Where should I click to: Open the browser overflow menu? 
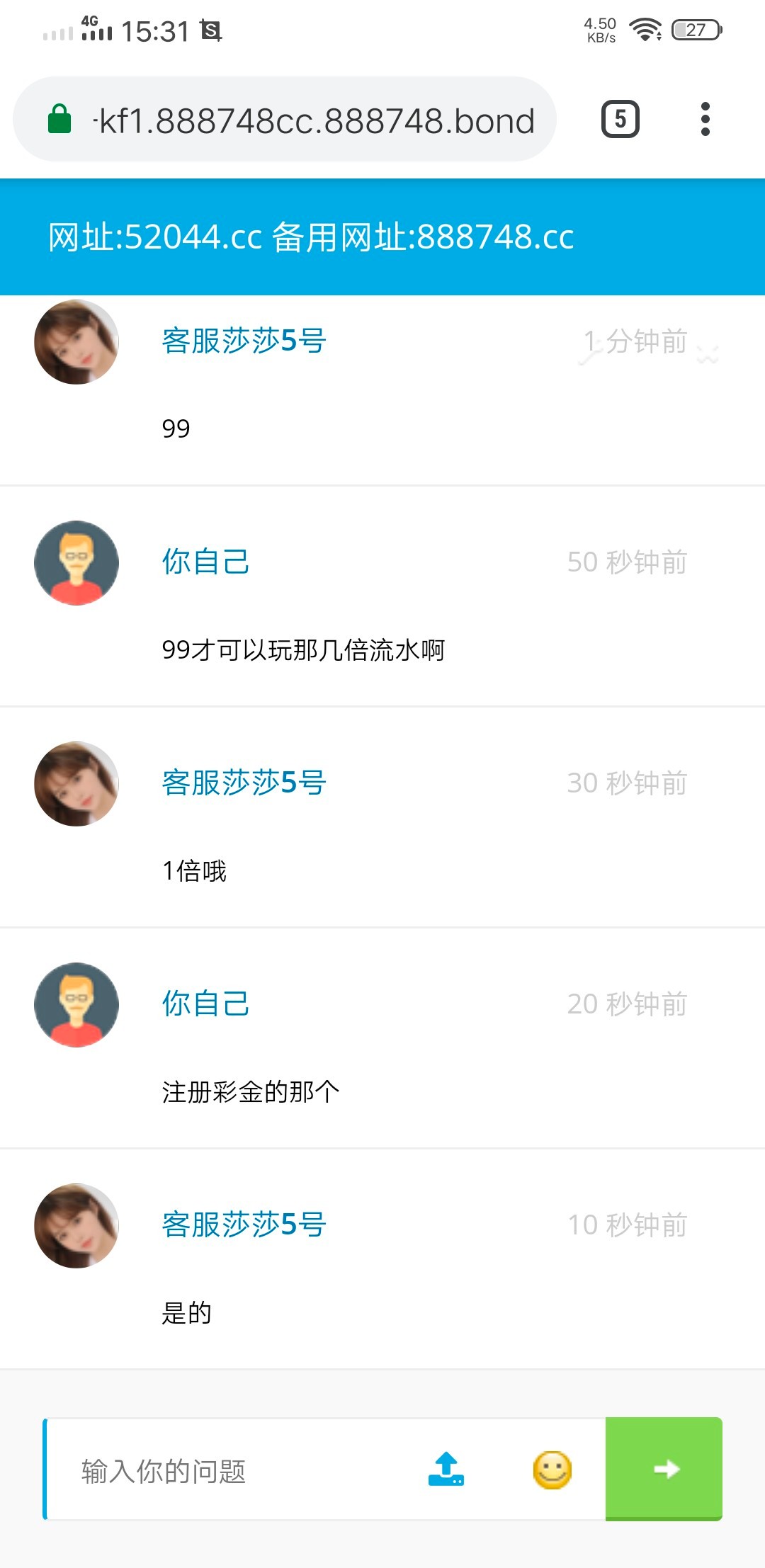point(704,119)
